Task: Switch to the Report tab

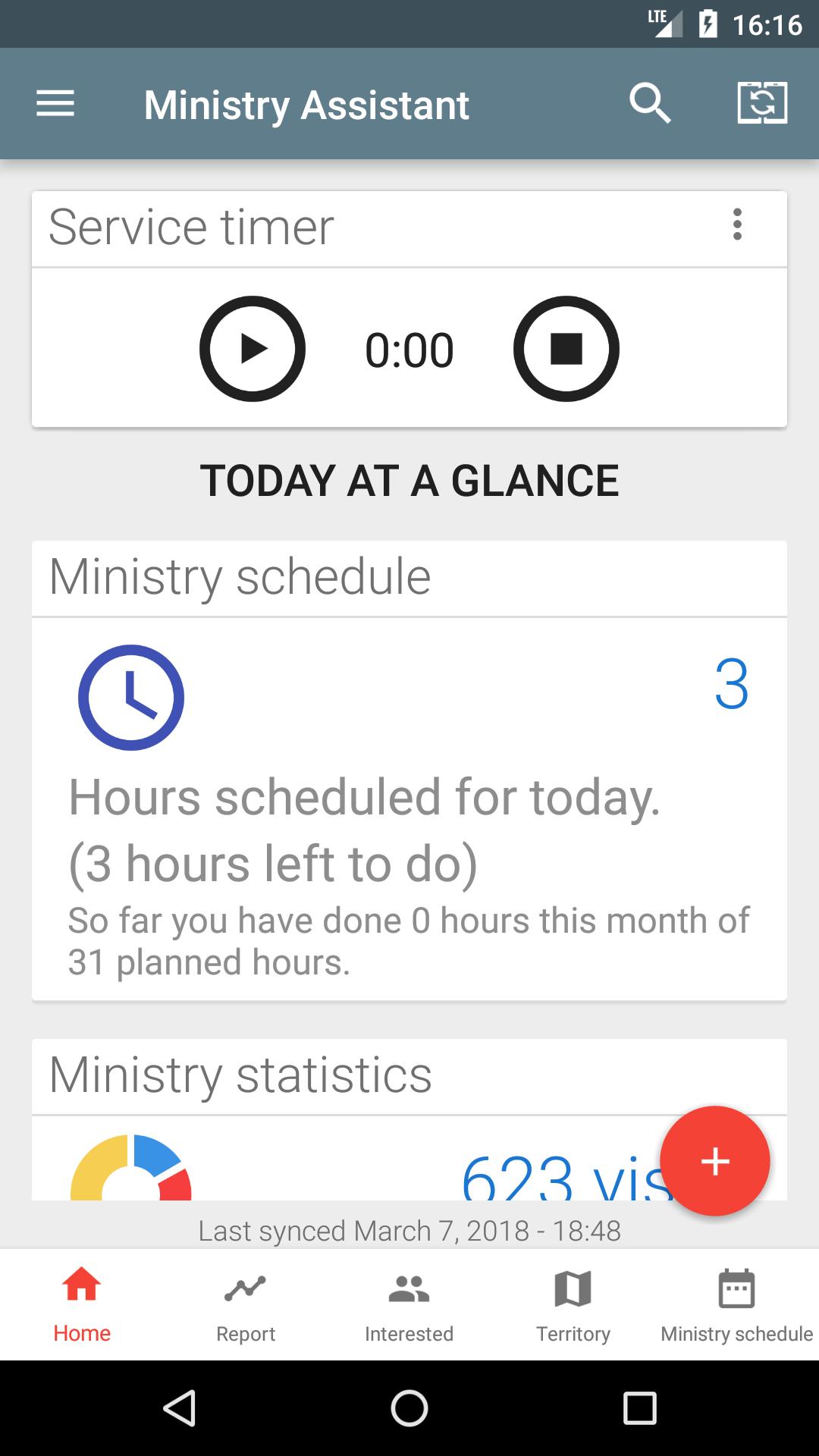Action: [246, 1304]
